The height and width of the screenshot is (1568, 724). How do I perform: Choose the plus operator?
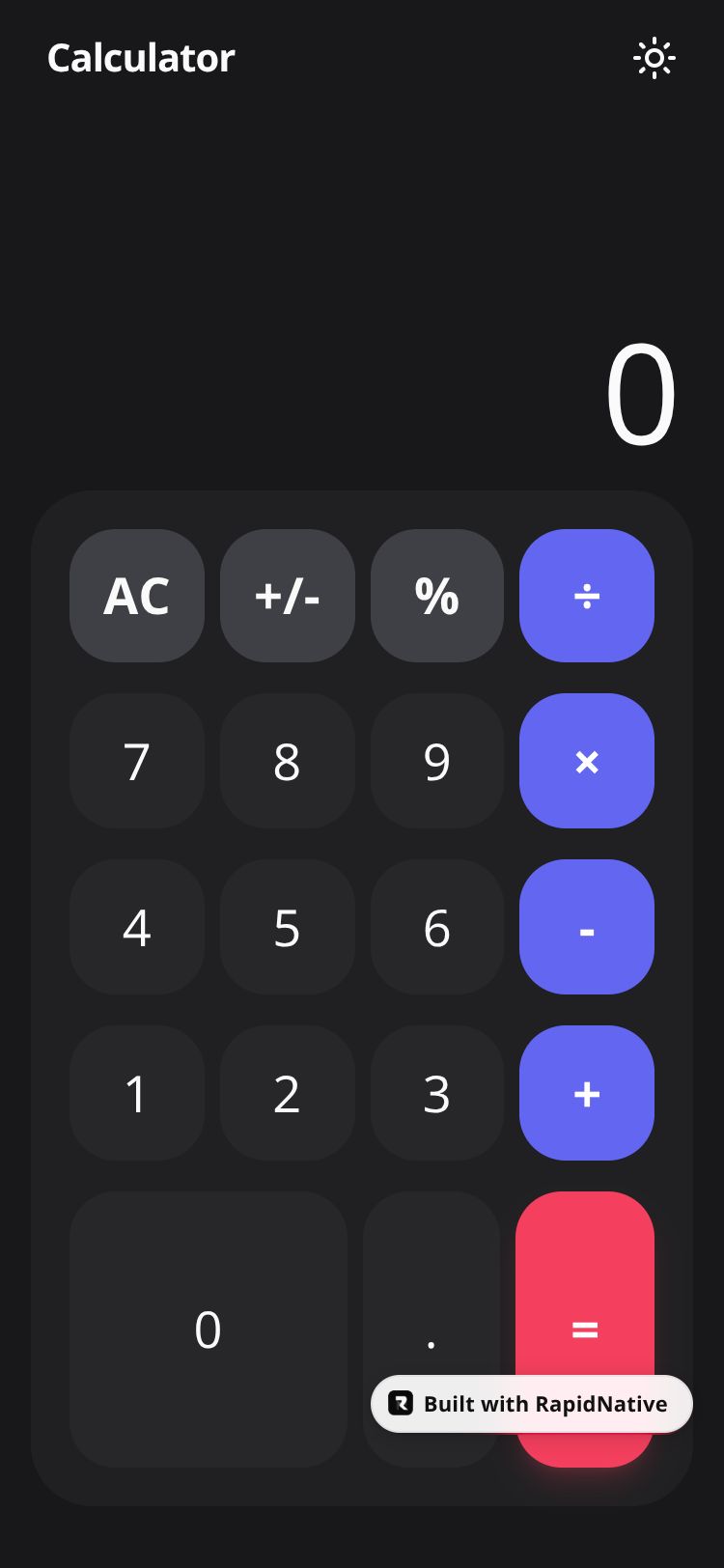click(587, 1093)
